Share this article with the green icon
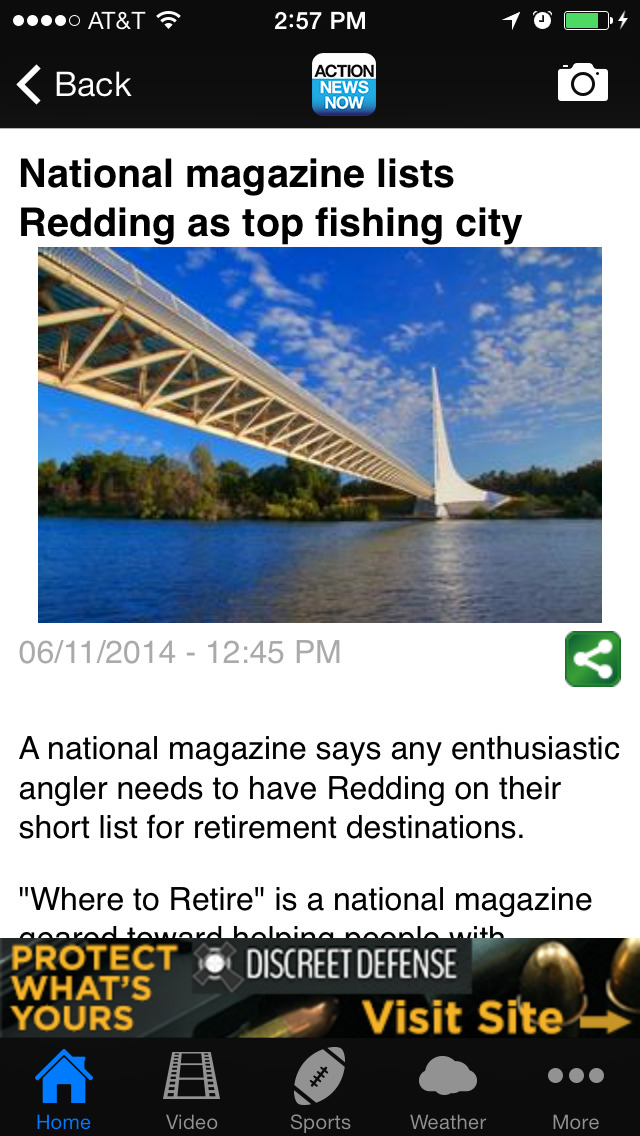 tap(593, 659)
